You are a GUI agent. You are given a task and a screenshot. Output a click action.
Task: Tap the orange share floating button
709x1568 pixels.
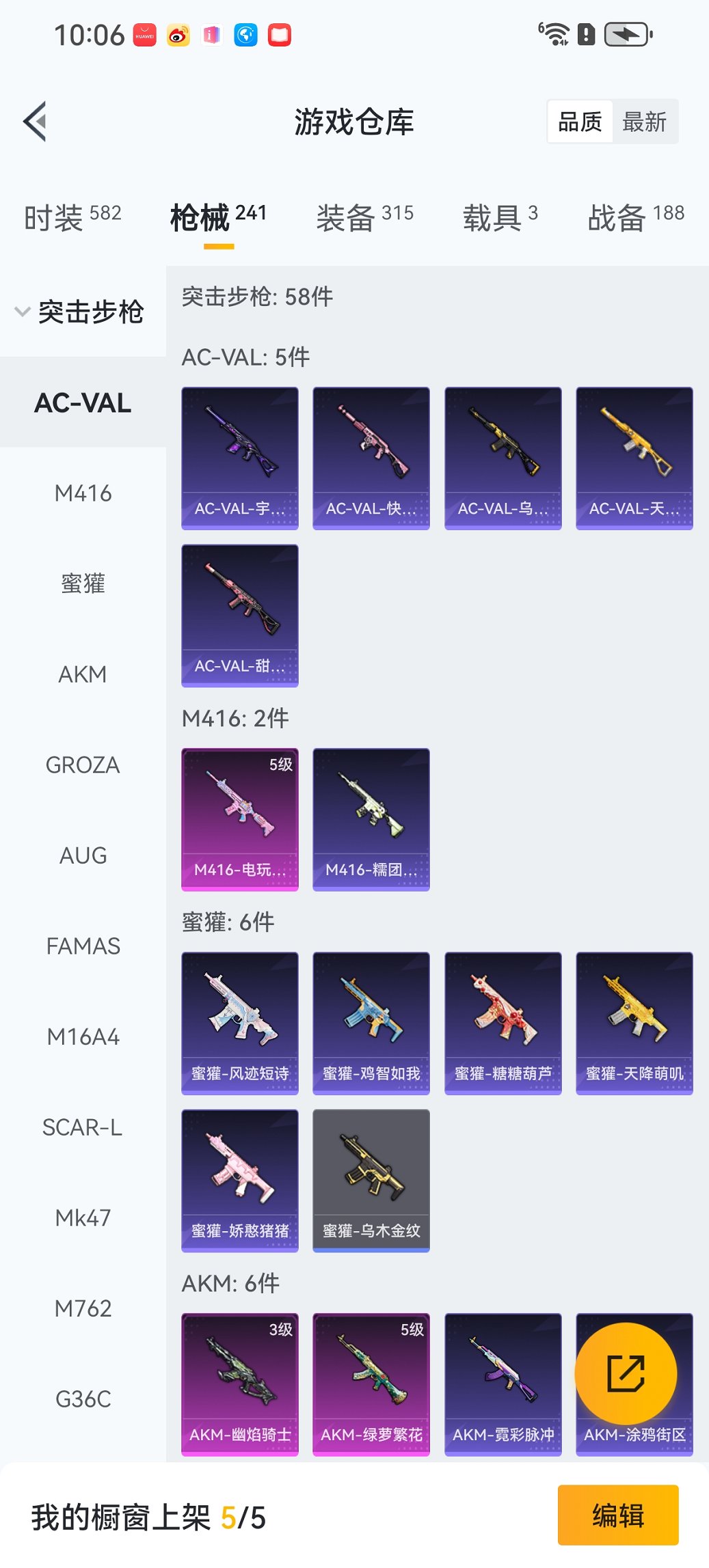(626, 1373)
